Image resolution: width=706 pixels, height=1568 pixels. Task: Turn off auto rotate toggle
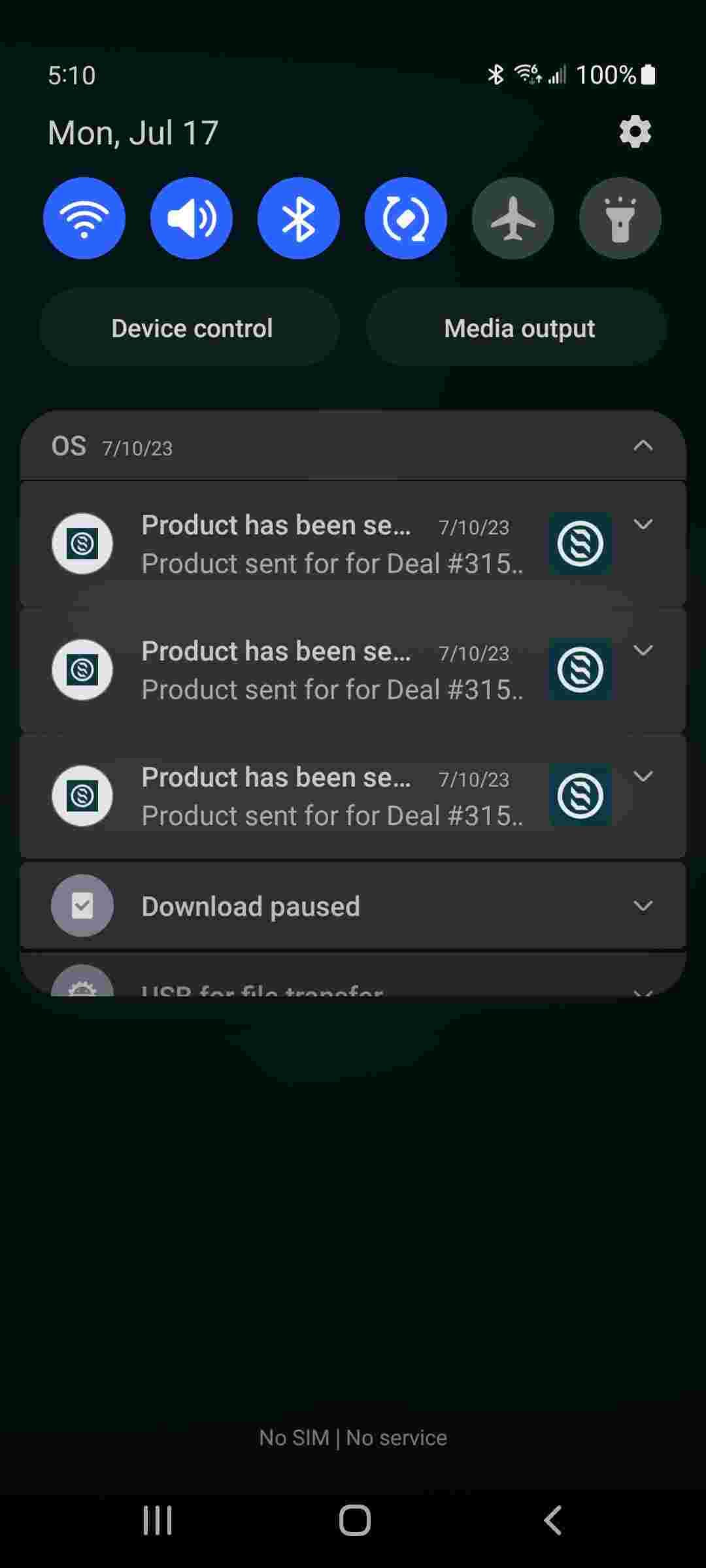point(406,218)
